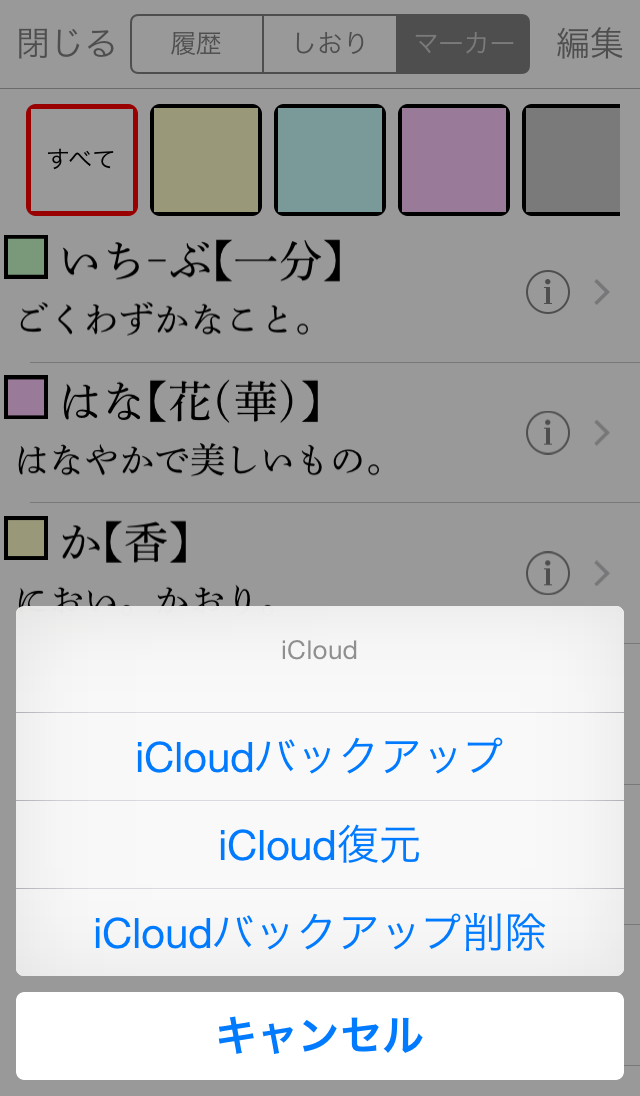
Task: Tap iCloudバックアップ削除 to delete backup
Action: (x=319, y=932)
